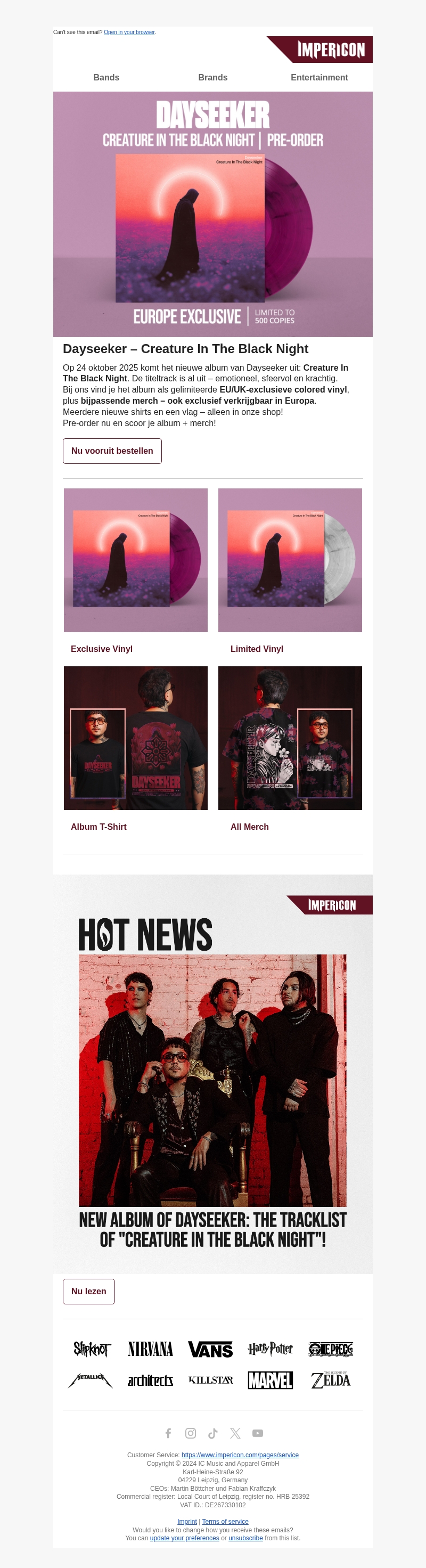Go to the Bands section
Screen dimensions: 426x1568
point(106,77)
